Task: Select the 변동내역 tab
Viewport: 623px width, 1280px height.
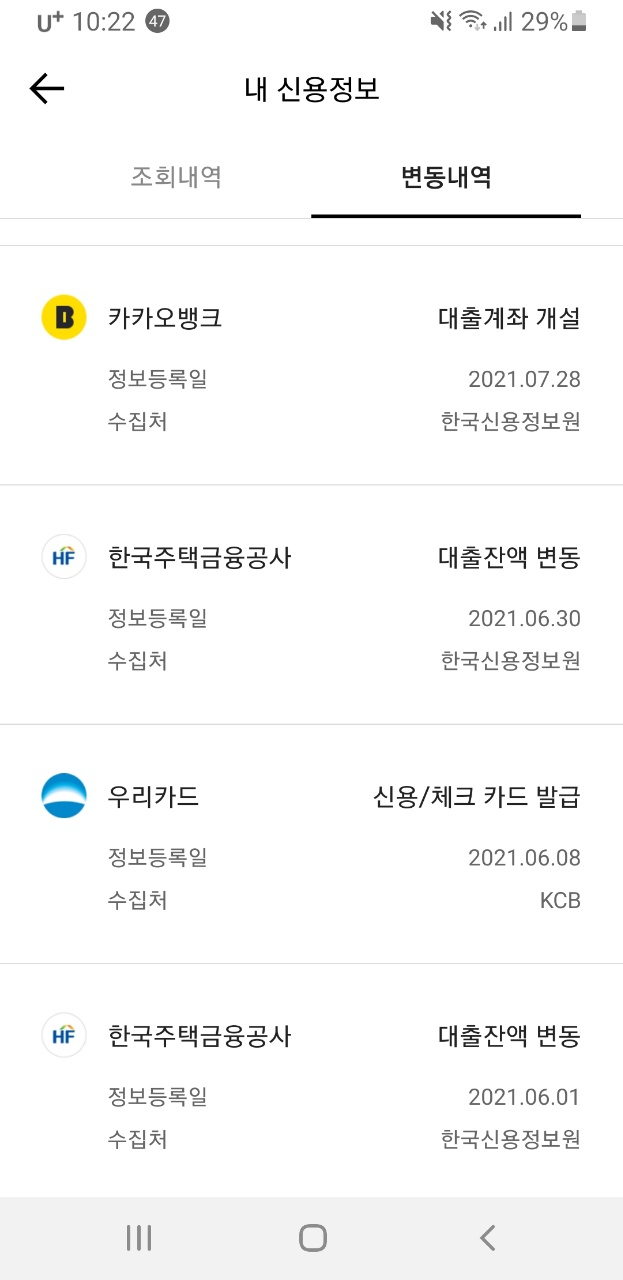Action: [446, 178]
